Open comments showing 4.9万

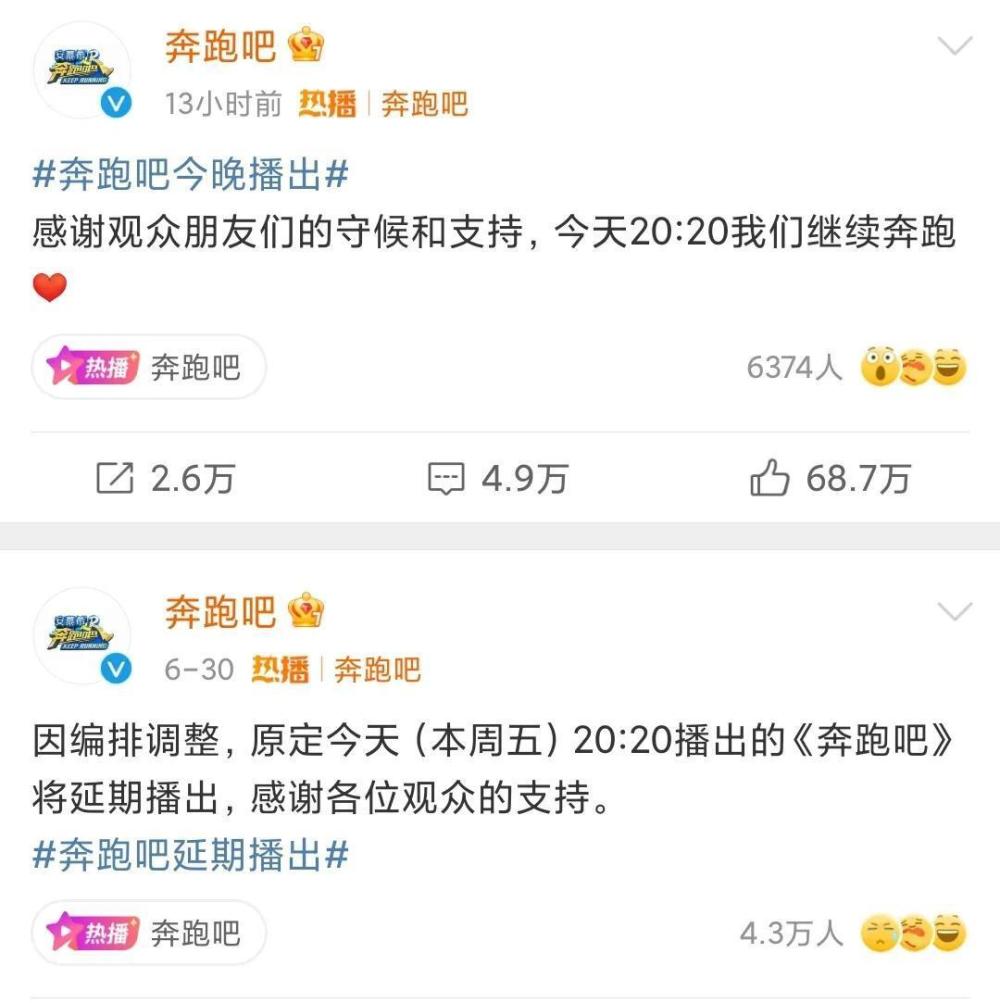coord(498,479)
